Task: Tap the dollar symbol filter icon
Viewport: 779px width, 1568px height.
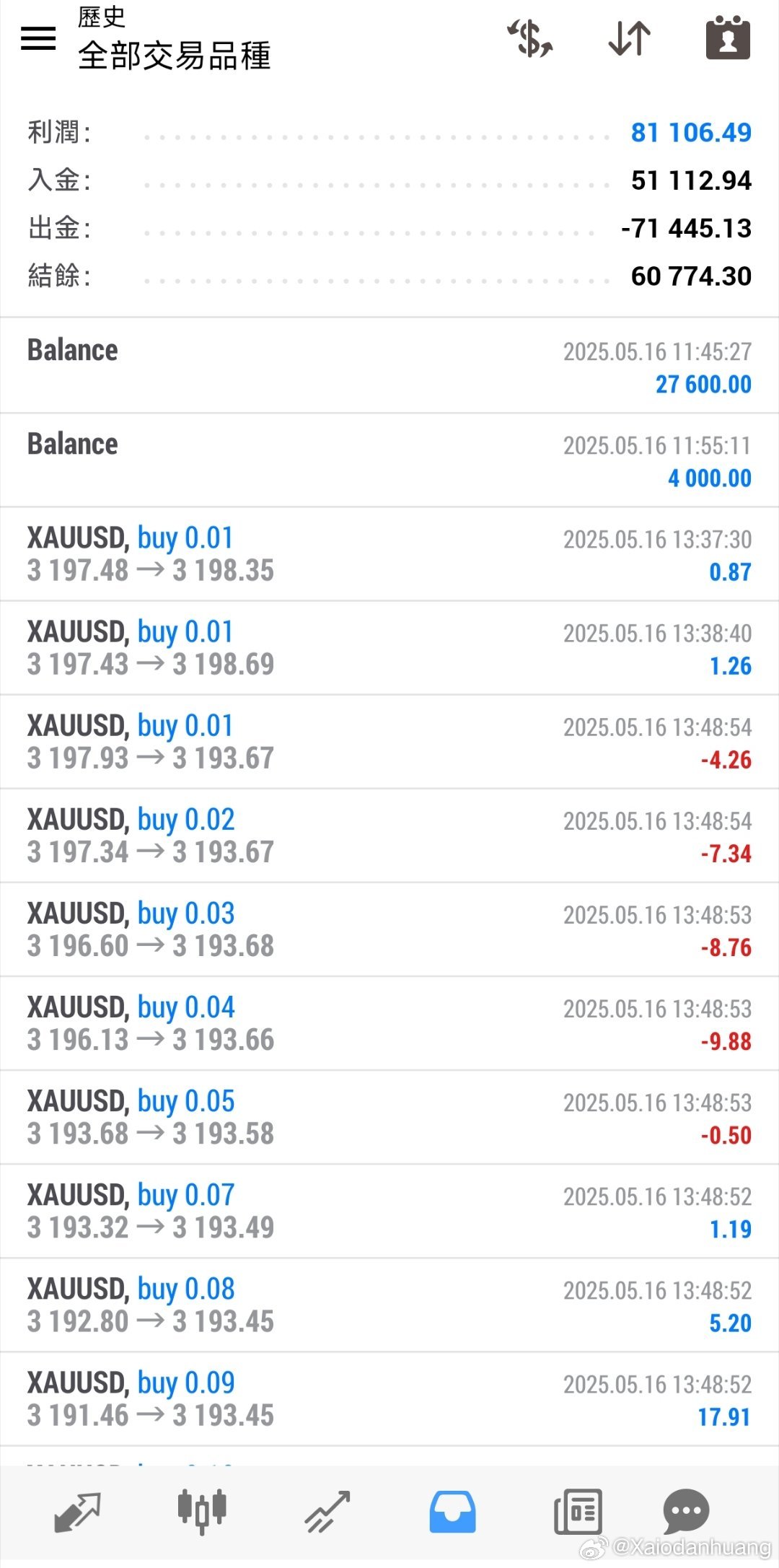Action: (x=531, y=38)
